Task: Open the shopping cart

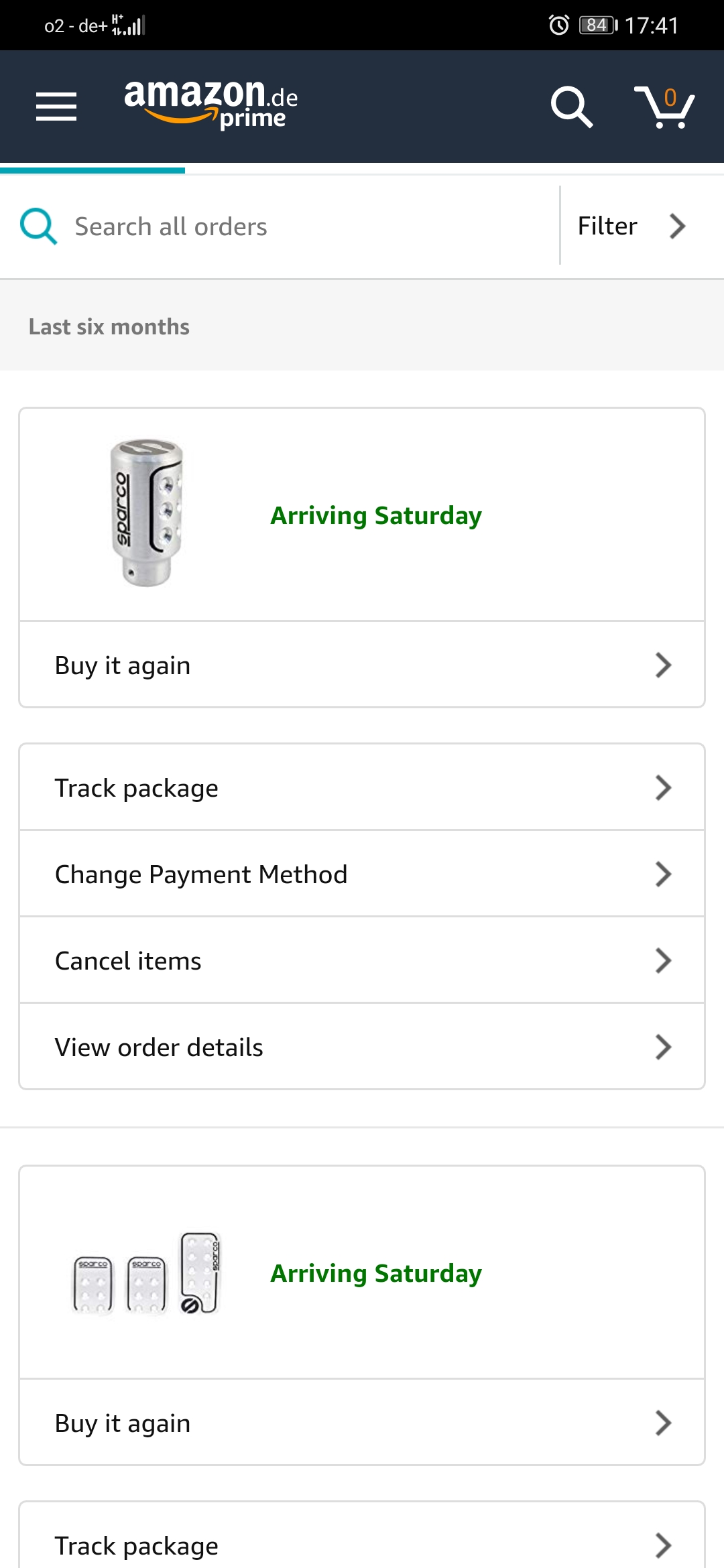Action: (x=664, y=107)
